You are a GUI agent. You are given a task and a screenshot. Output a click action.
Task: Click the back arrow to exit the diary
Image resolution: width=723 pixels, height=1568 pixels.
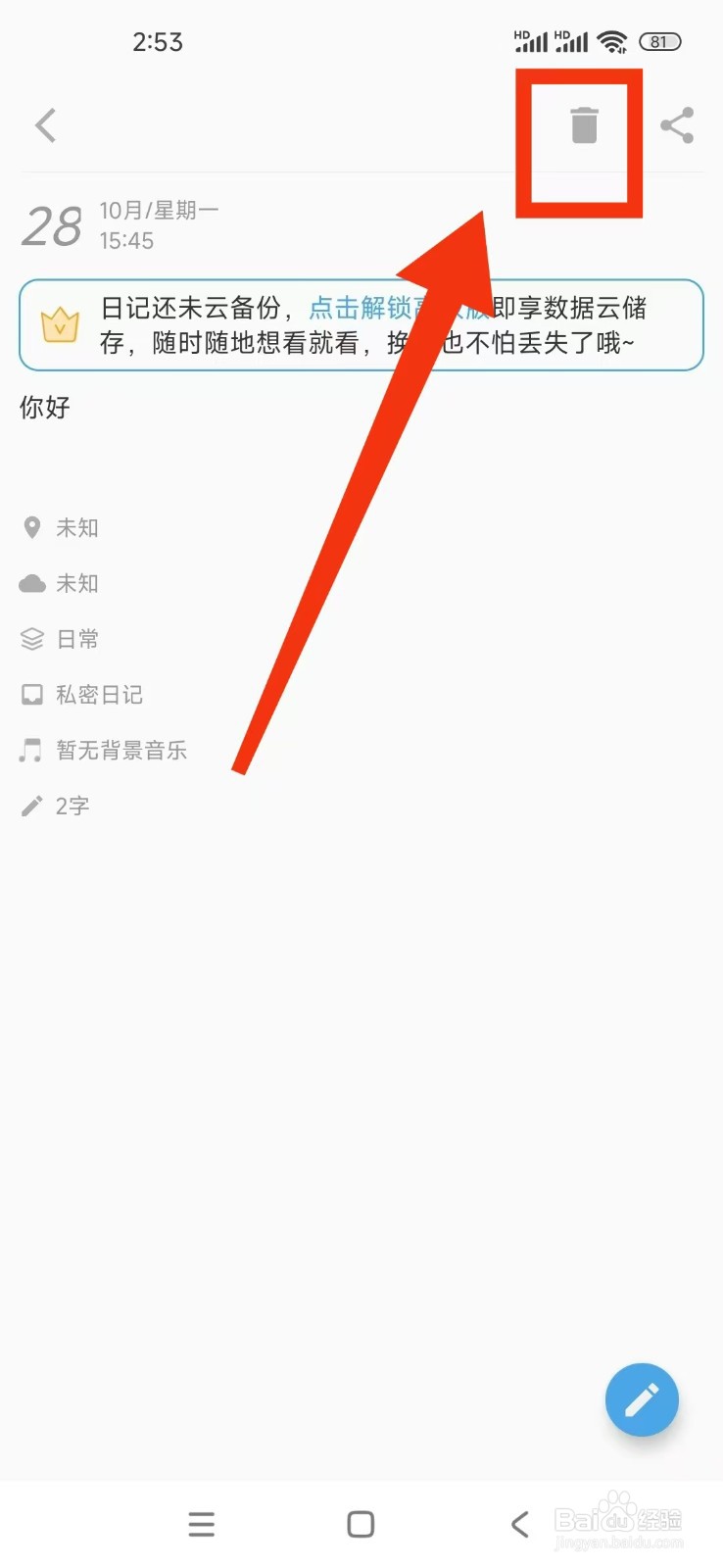pos(44,125)
